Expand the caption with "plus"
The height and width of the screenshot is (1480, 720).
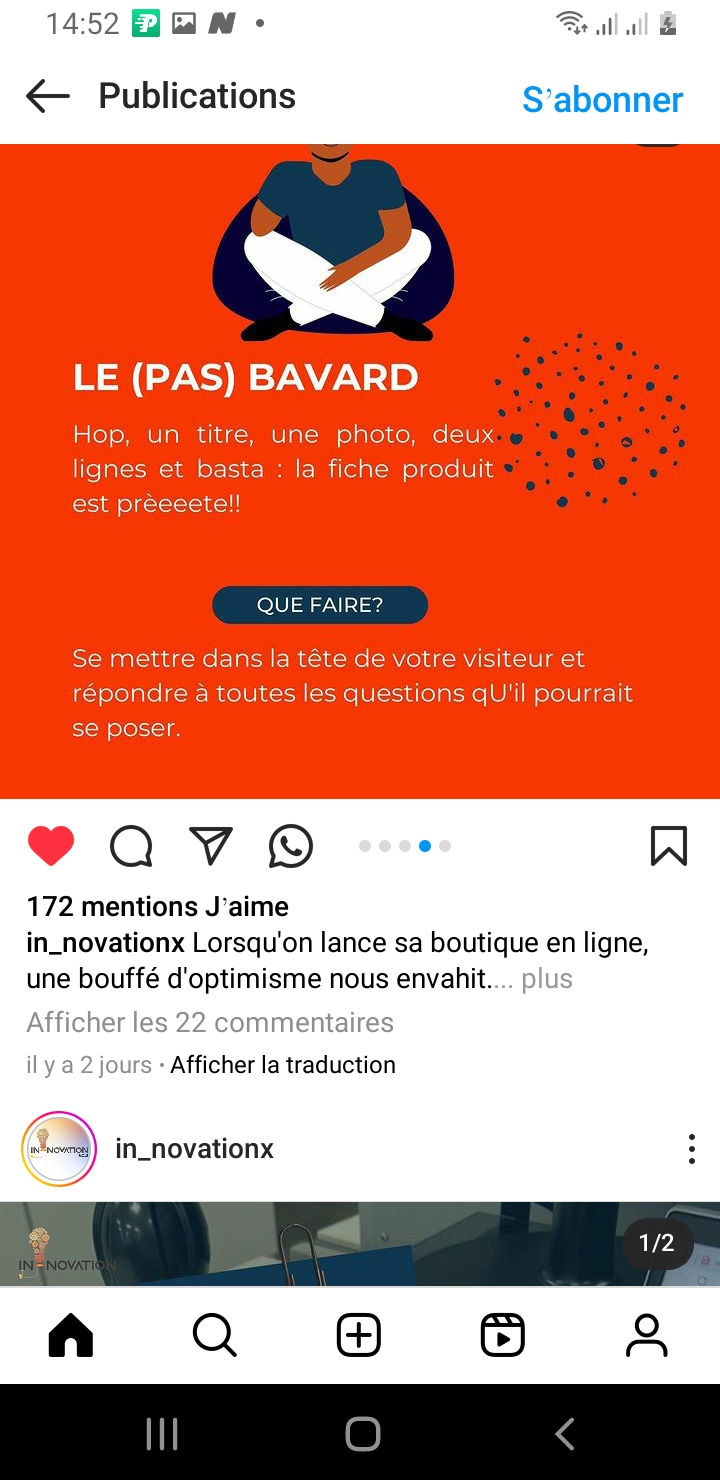pos(547,979)
